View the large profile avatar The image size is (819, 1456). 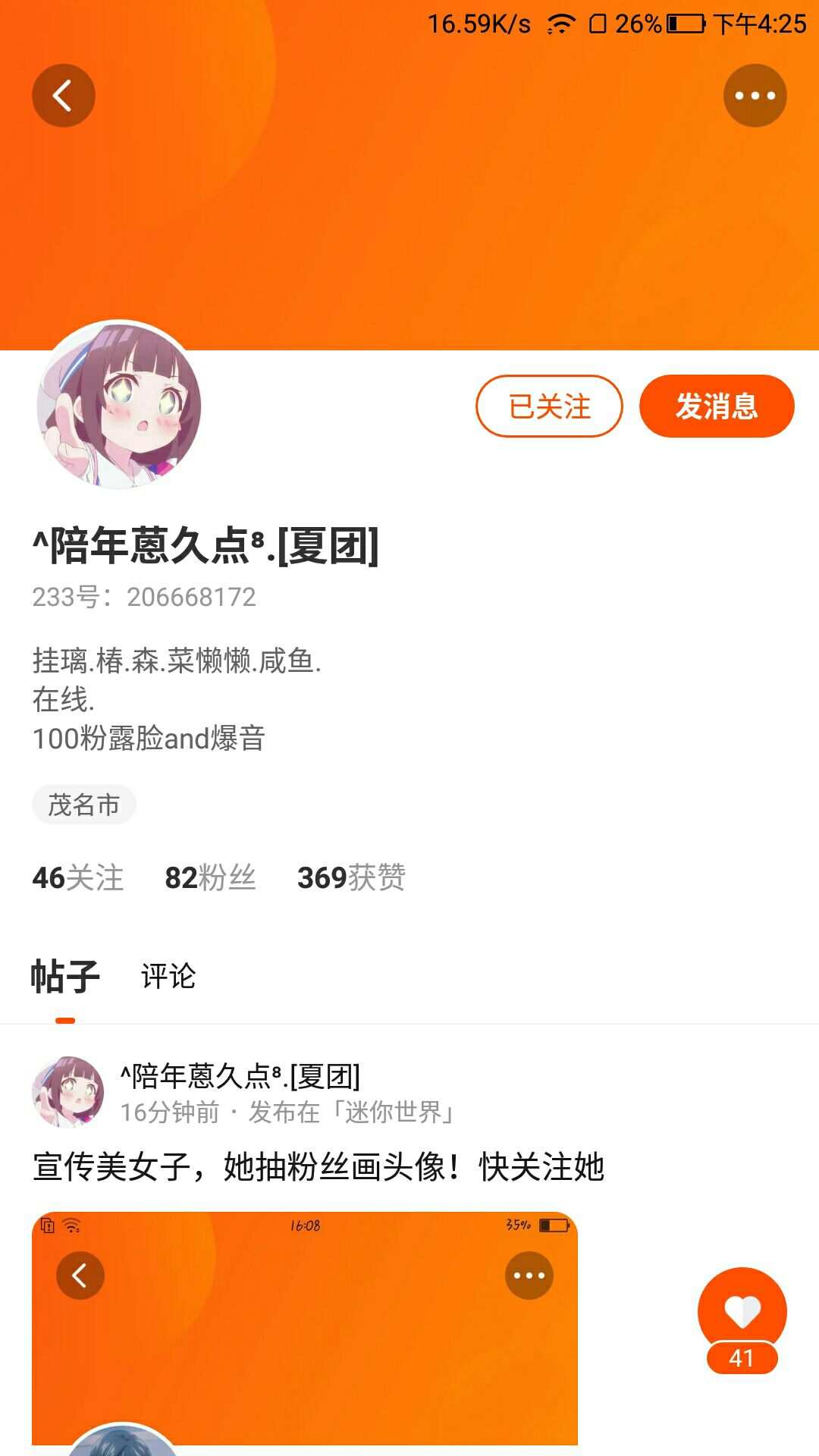tap(119, 405)
